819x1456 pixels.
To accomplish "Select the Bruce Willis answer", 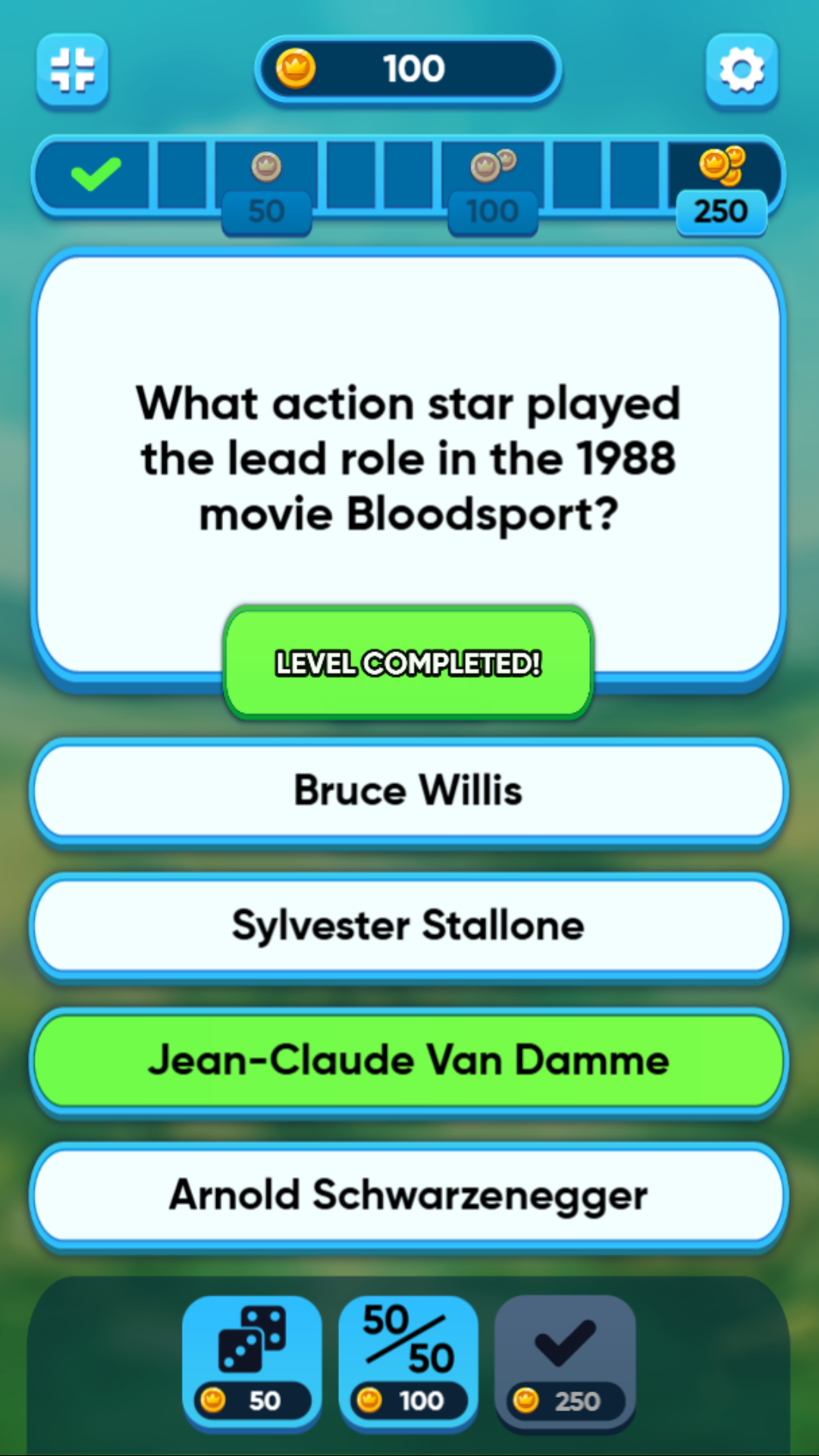I will [x=408, y=790].
